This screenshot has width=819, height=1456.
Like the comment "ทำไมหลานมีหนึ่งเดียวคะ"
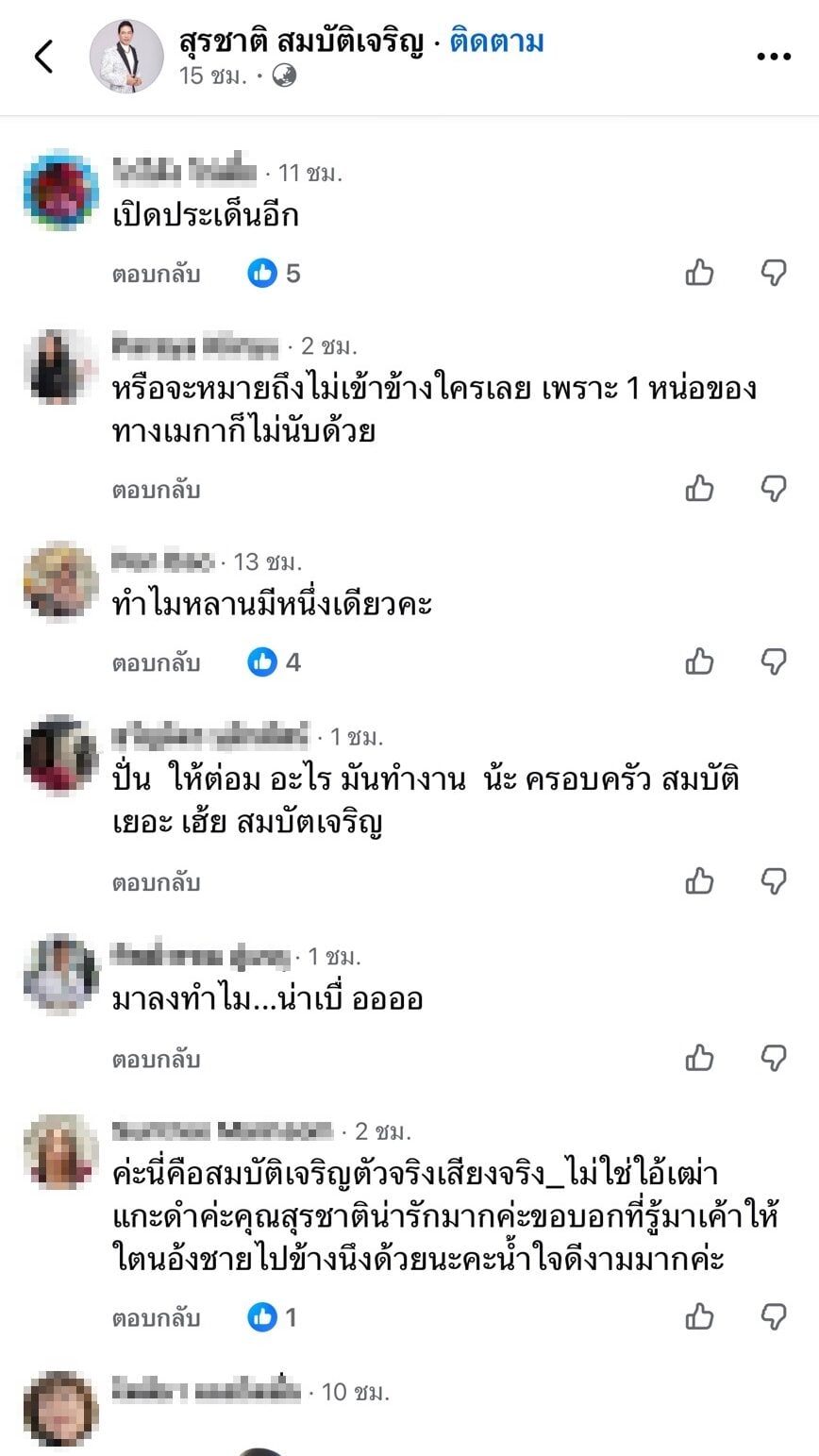[699, 661]
